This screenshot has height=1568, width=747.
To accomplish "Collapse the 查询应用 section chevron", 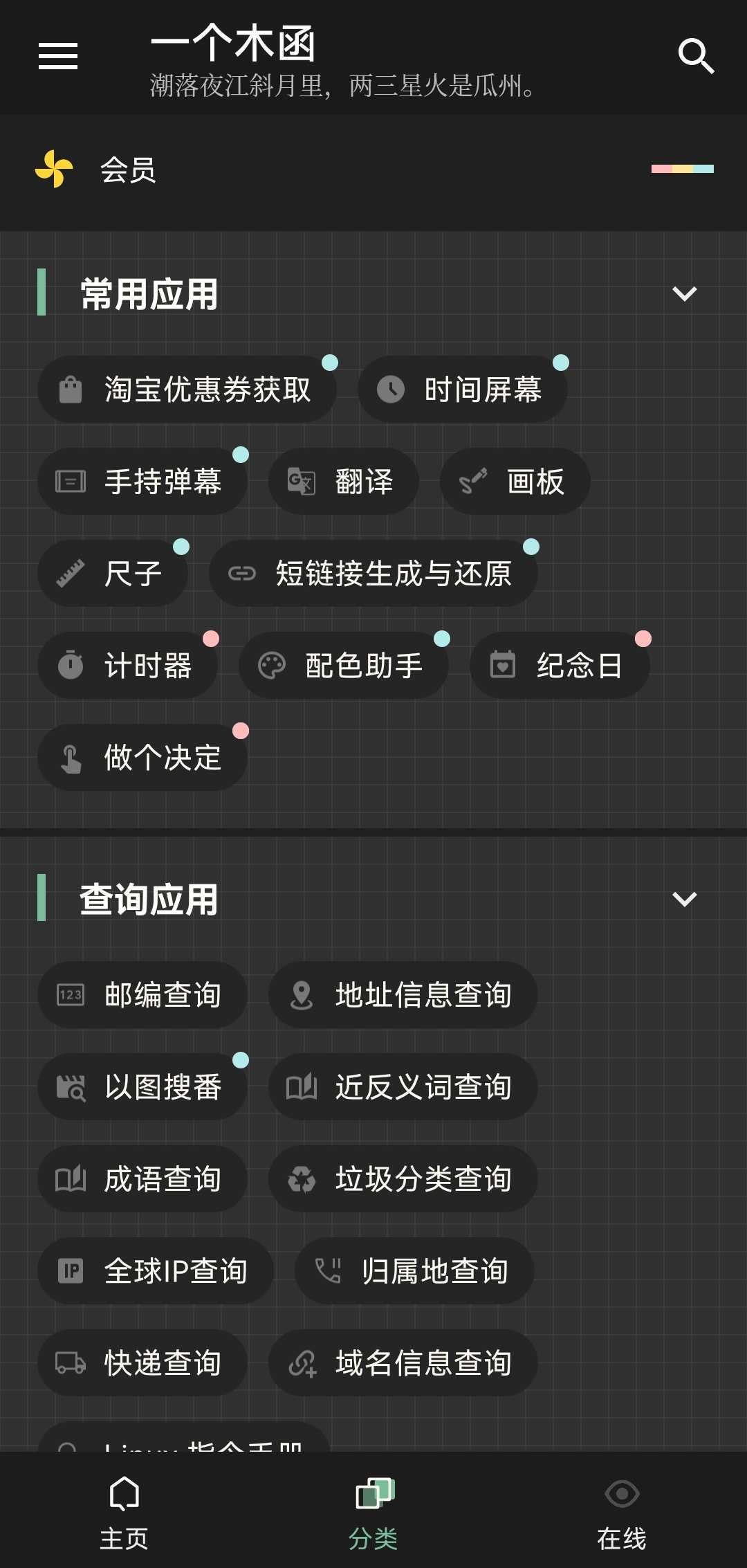I will pos(684,899).
